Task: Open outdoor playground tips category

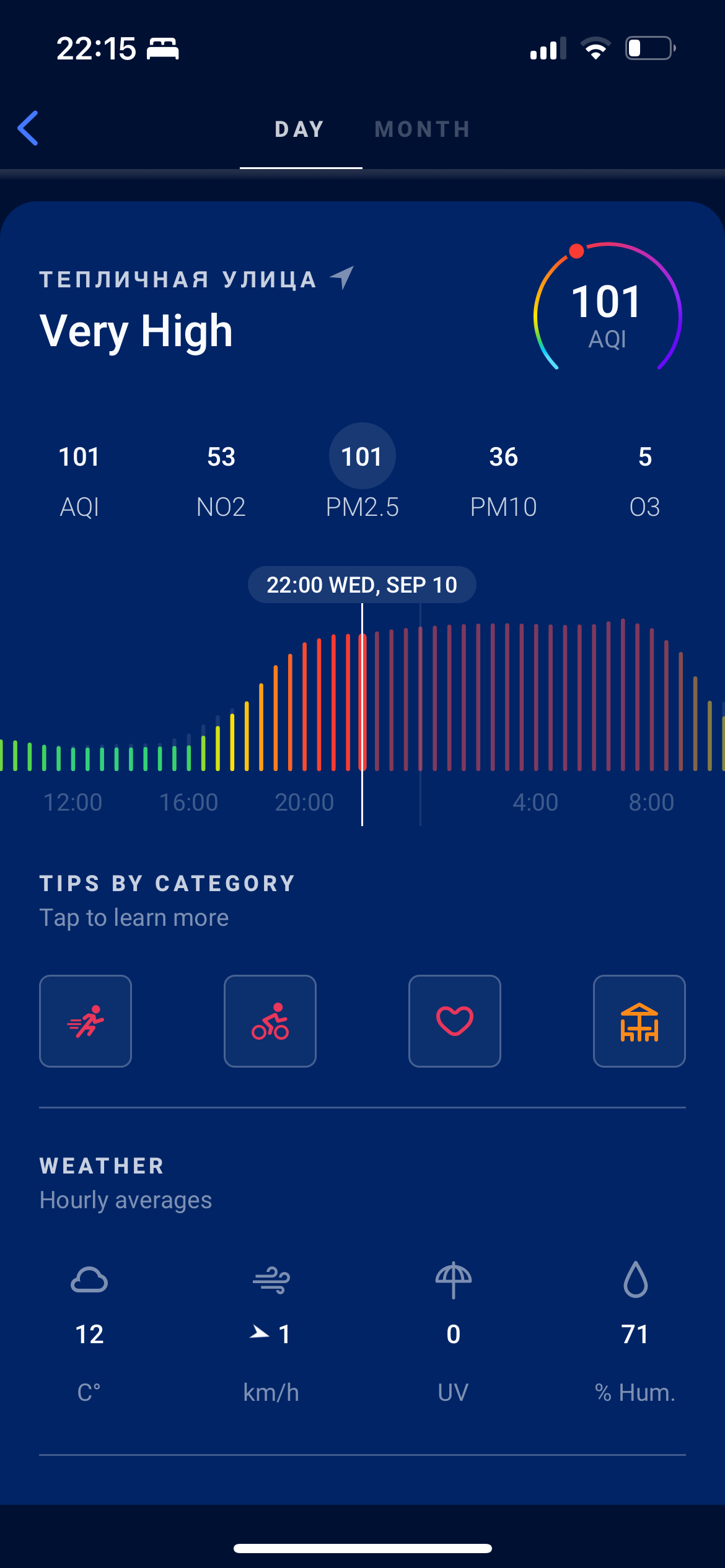Action: [639, 1021]
